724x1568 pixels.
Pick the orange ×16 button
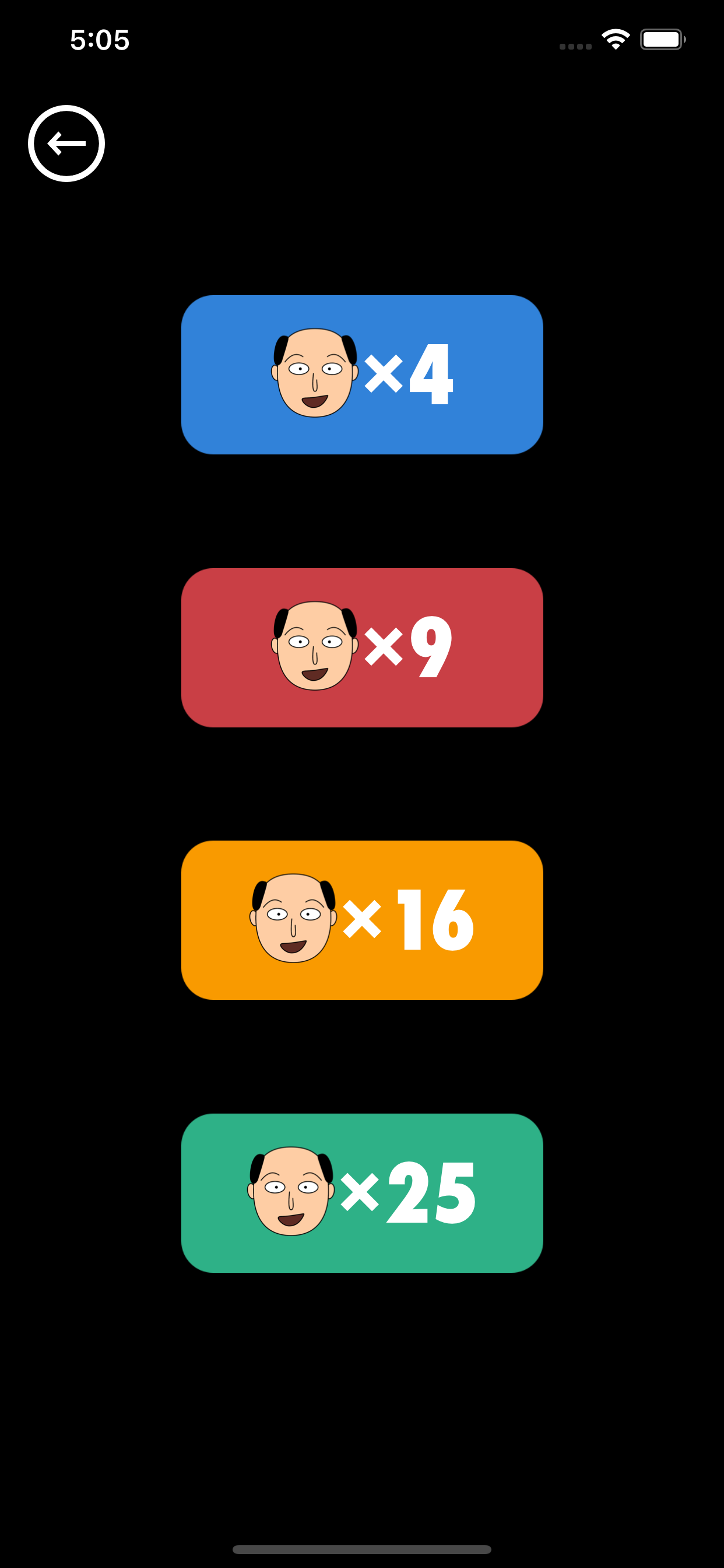[362, 921]
